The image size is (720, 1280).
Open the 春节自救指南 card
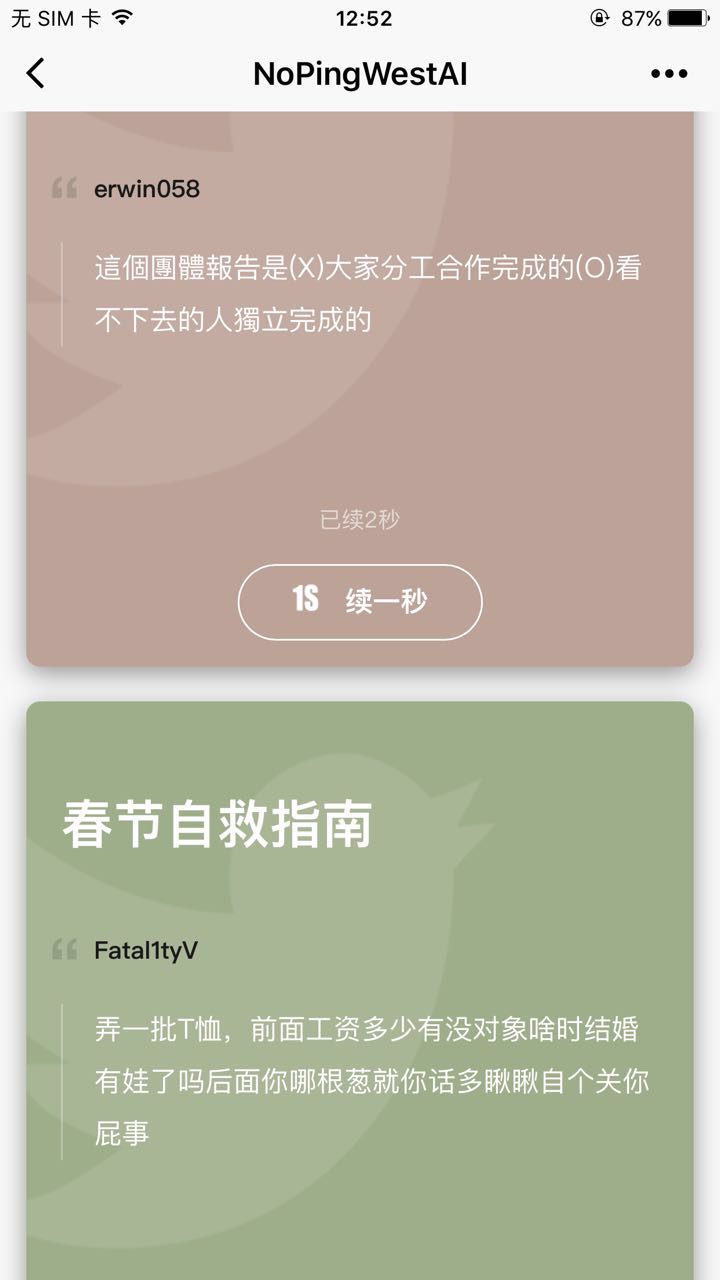coord(218,826)
